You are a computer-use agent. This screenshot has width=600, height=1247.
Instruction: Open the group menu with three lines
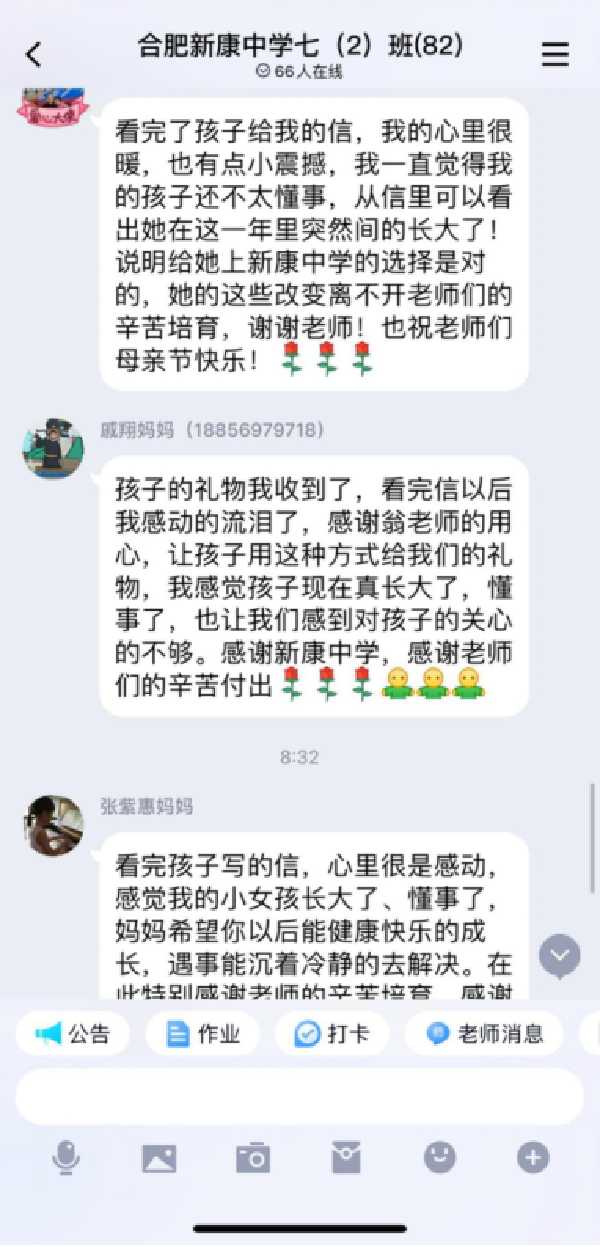coord(555,55)
